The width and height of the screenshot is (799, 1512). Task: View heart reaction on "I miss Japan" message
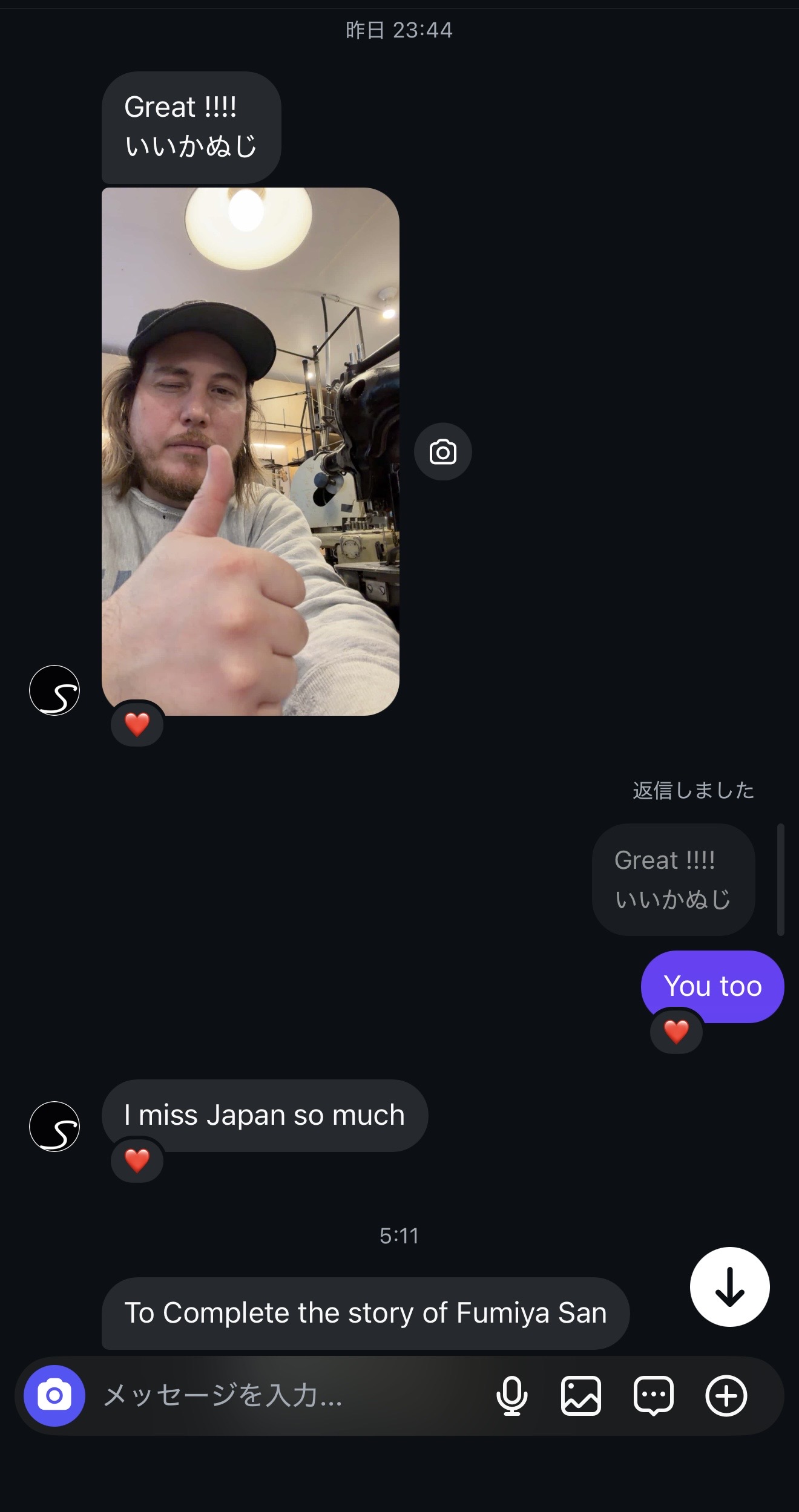tap(137, 1160)
